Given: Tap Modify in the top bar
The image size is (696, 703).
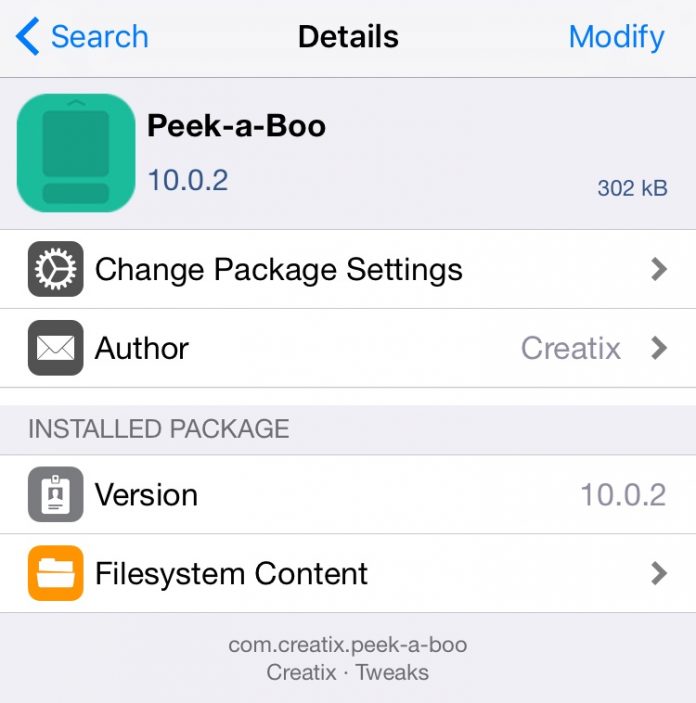Looking at the screenshot, I should tap(616, 38).
